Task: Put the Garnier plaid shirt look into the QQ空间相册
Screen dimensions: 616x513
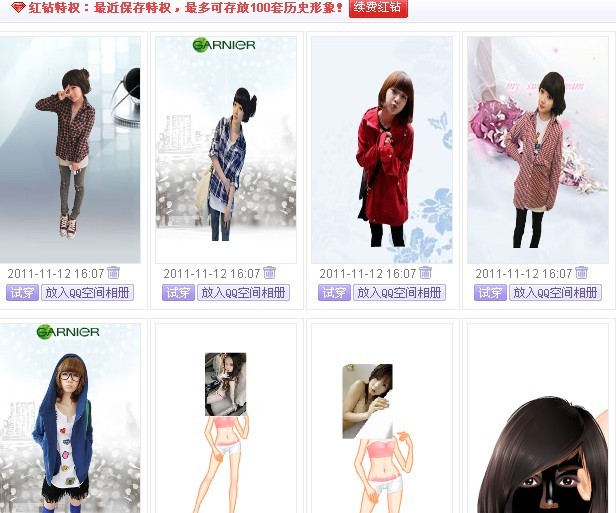Action: 244,293
